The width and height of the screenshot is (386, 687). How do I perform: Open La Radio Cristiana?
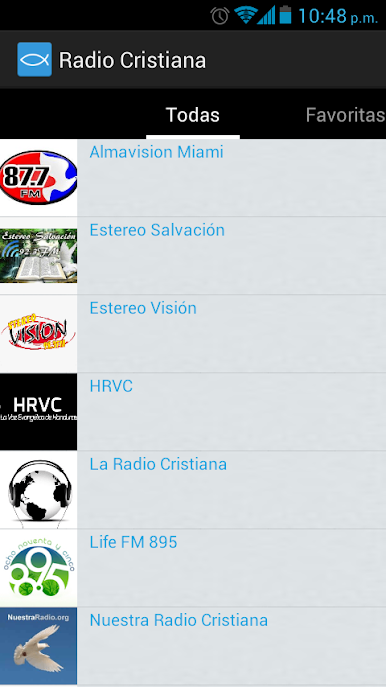[x=193, y=490]
